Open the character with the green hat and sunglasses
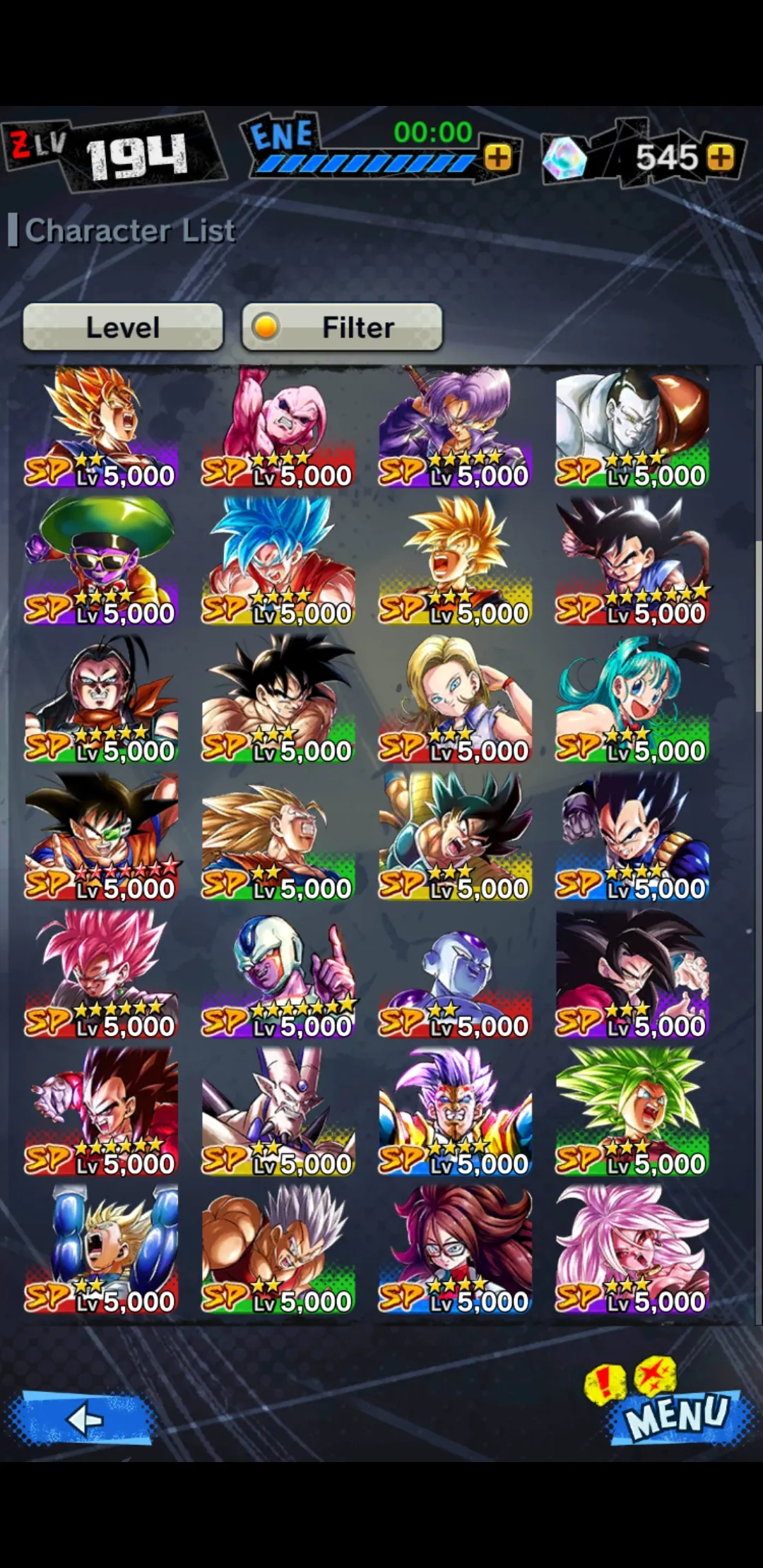The image size is (763, 1568). point(101,562)
